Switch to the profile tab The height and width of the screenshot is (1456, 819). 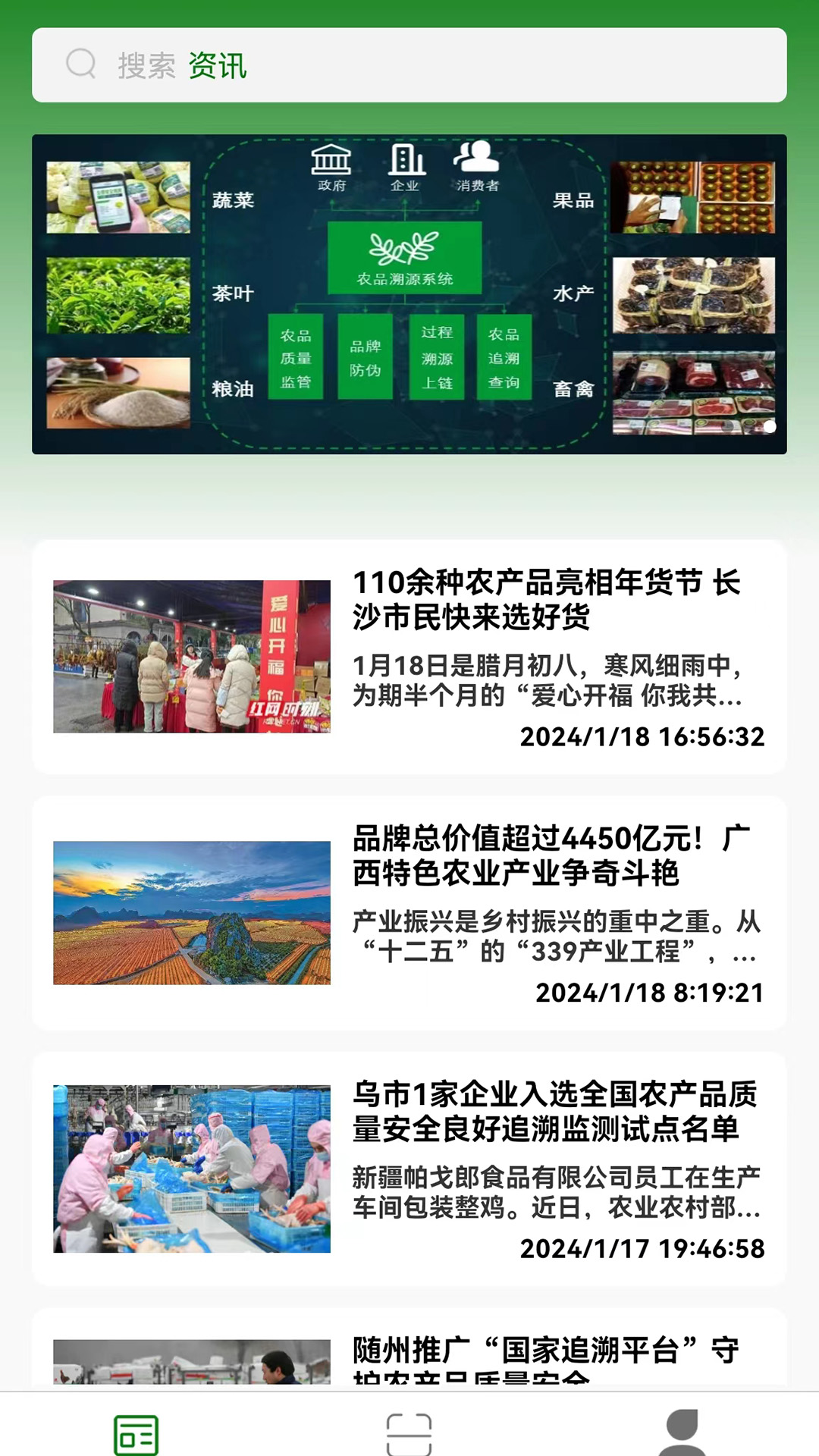682,1433
